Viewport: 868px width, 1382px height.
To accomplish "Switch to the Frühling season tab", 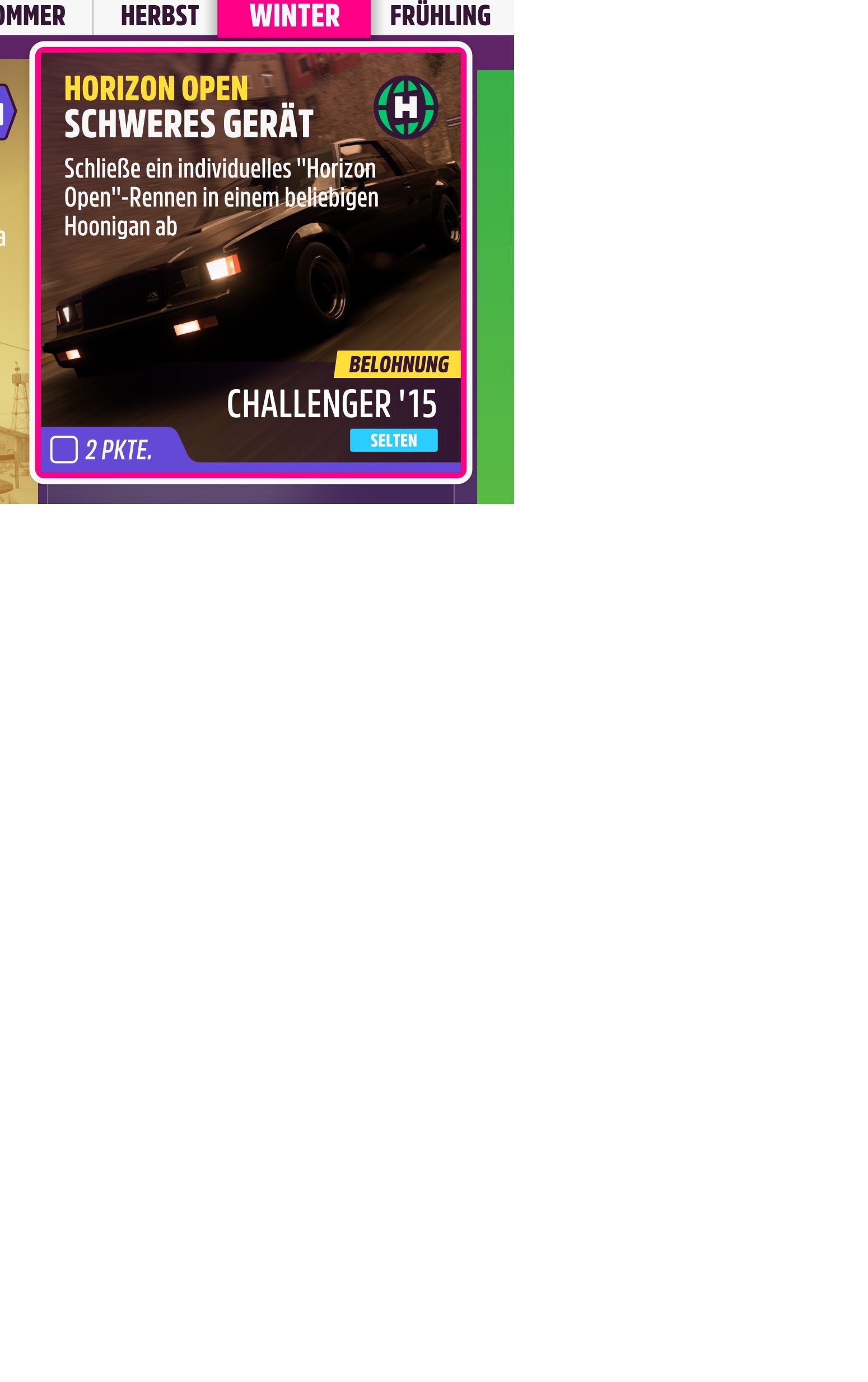I will tap(440, 16).
